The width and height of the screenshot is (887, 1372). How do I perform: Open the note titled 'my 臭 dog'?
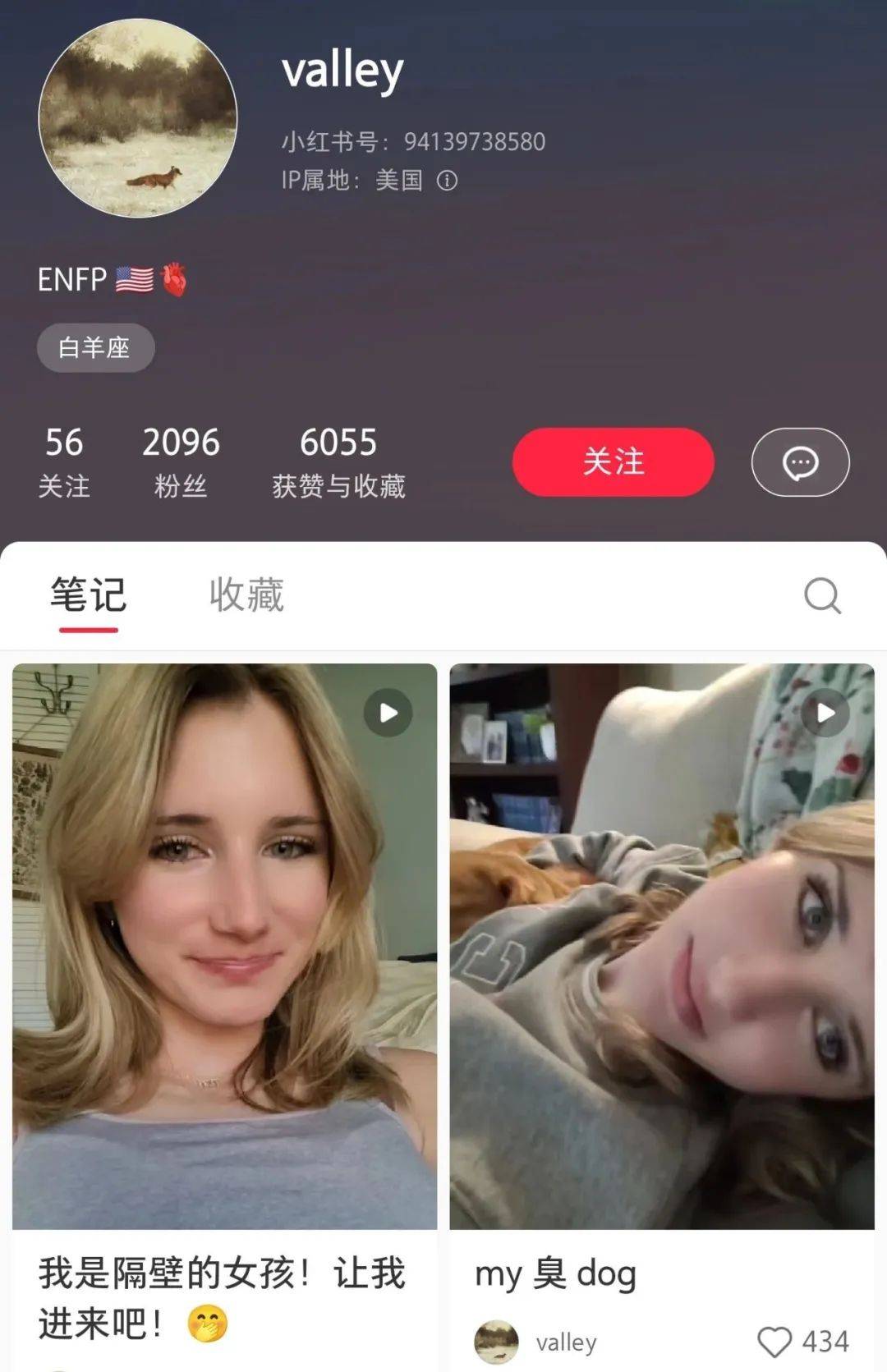[x=554, y=1275]
